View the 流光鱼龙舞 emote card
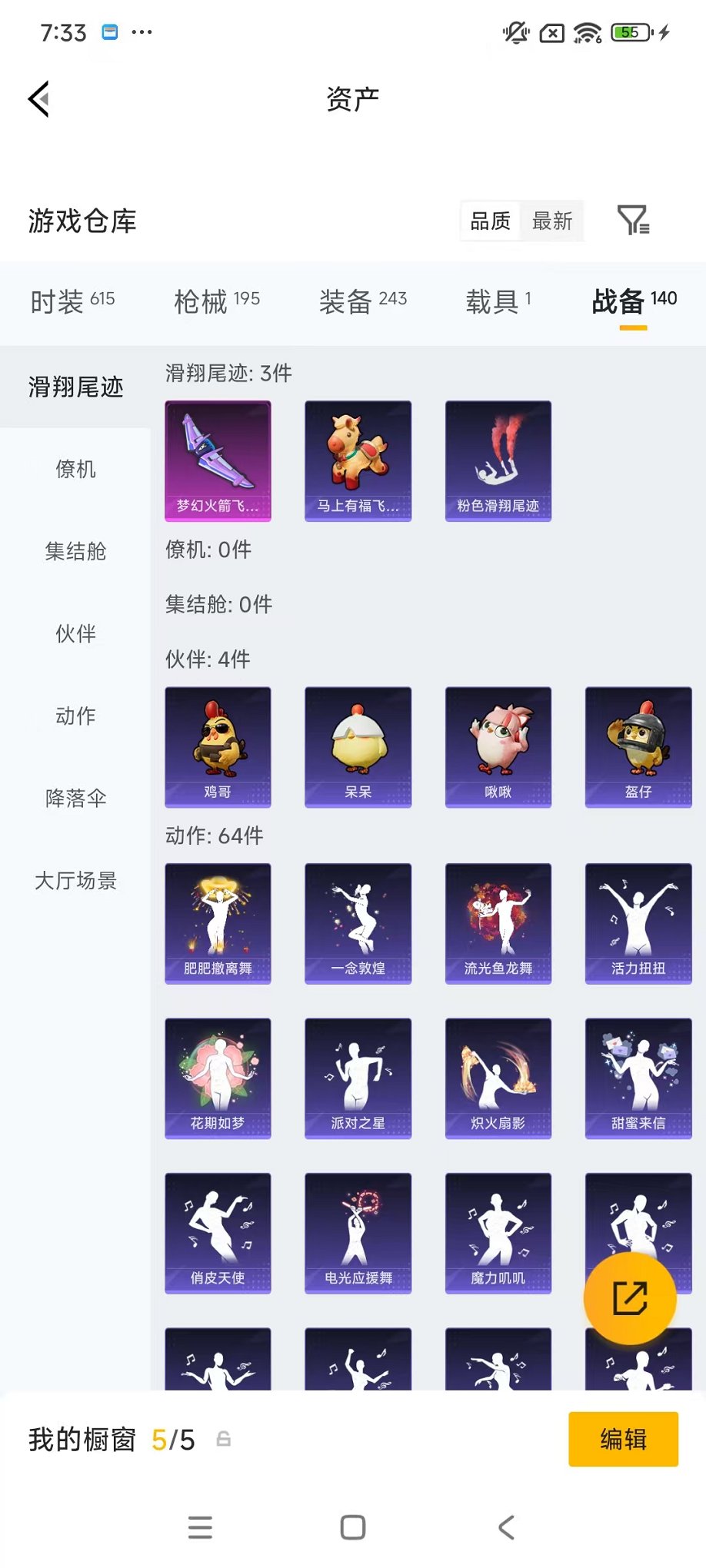 [498, 923]
